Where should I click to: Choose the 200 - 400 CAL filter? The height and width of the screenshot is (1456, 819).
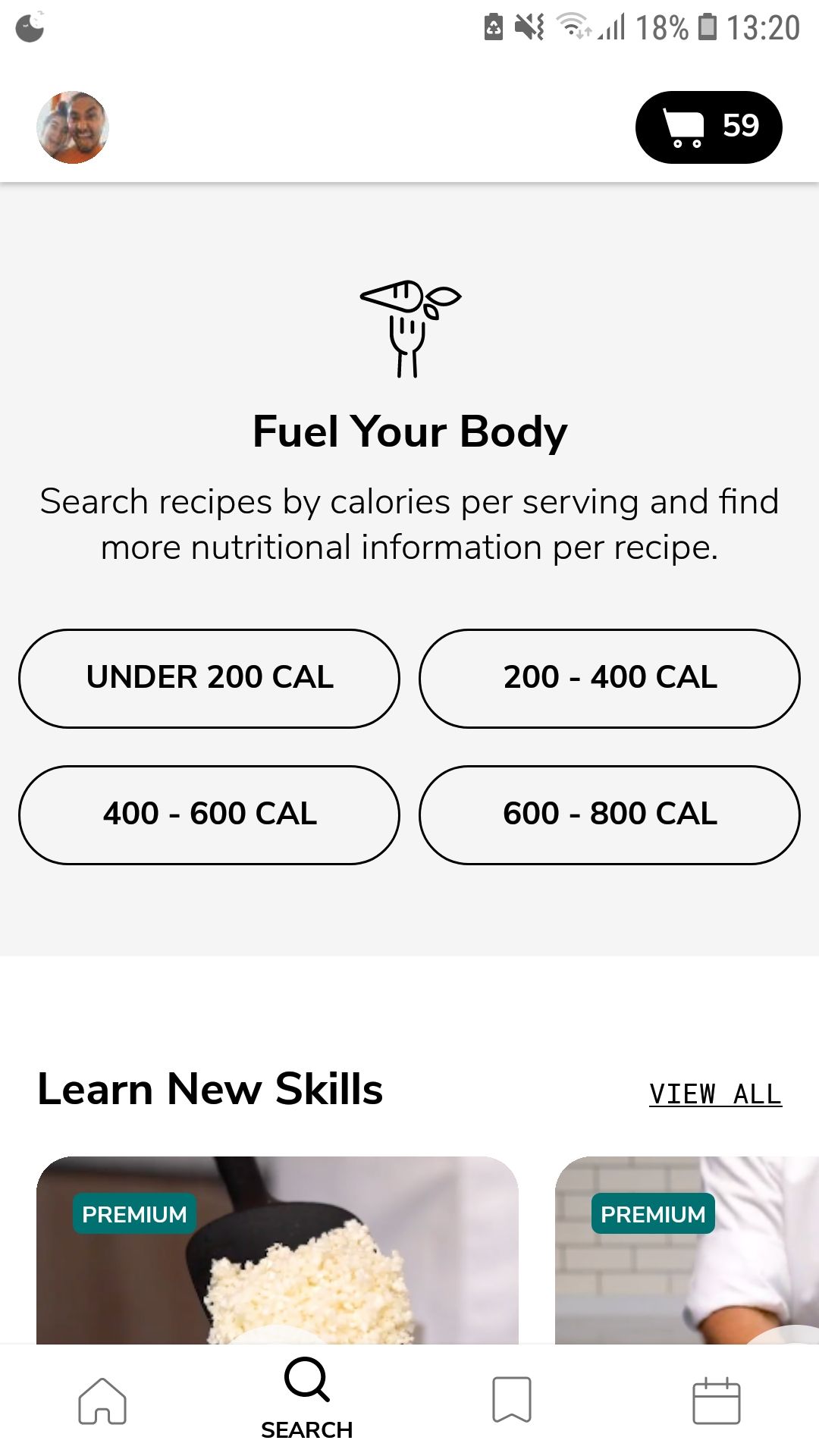coord(609,678)
